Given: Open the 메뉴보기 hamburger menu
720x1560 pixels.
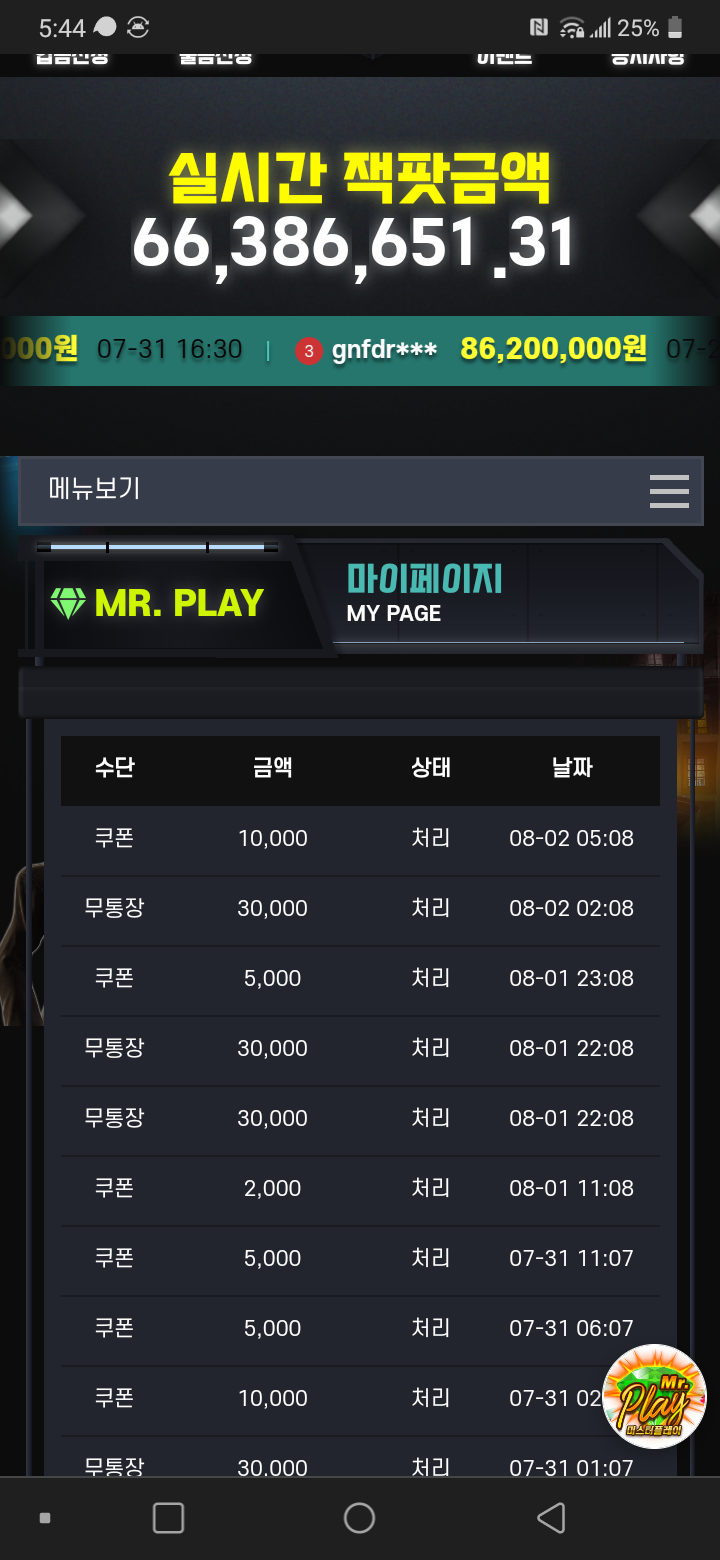Looking at the screenshot, I should 668,491.
